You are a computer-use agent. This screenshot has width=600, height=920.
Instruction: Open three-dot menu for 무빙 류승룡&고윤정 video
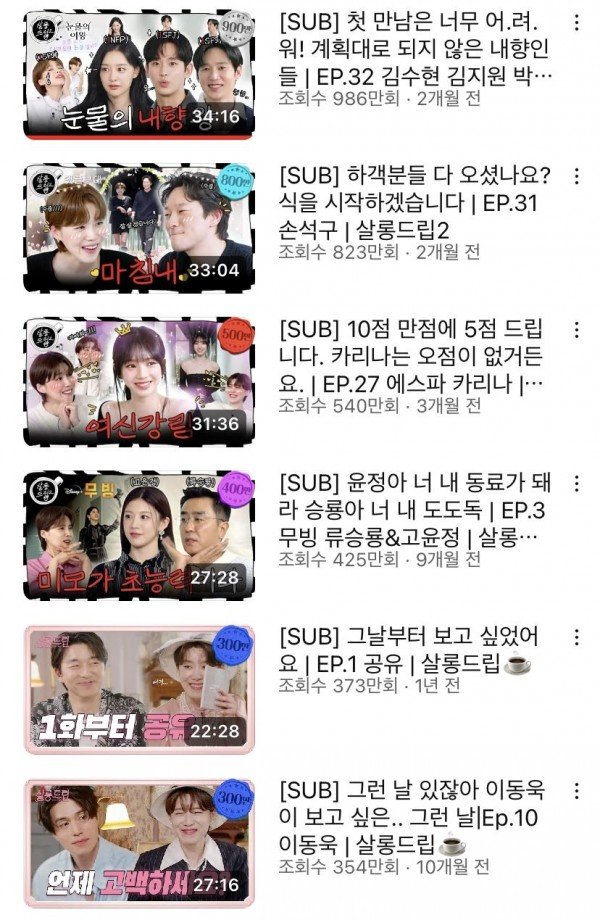click(x=576, y=484)
